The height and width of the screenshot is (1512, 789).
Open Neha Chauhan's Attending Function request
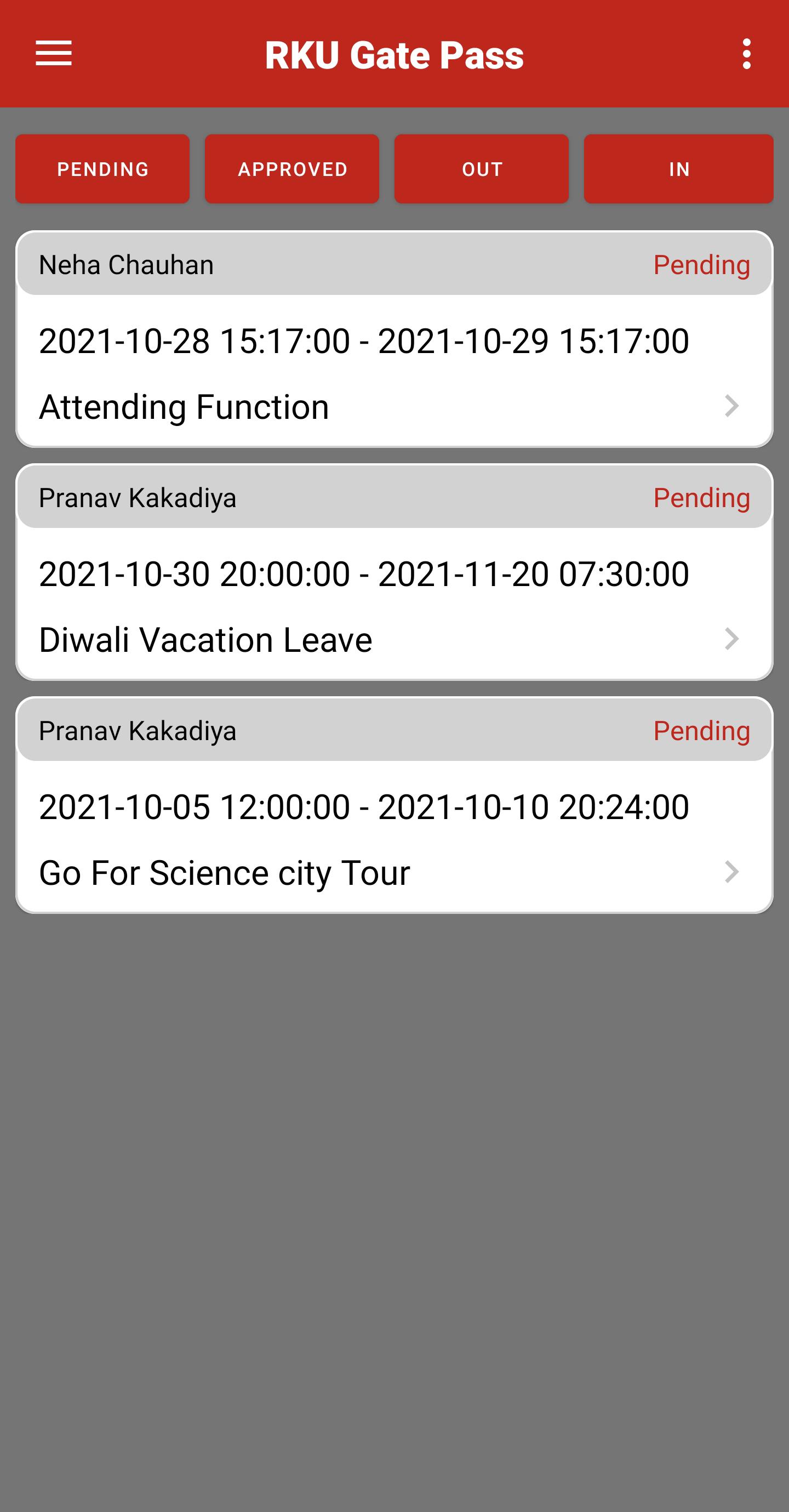[394, 339]
